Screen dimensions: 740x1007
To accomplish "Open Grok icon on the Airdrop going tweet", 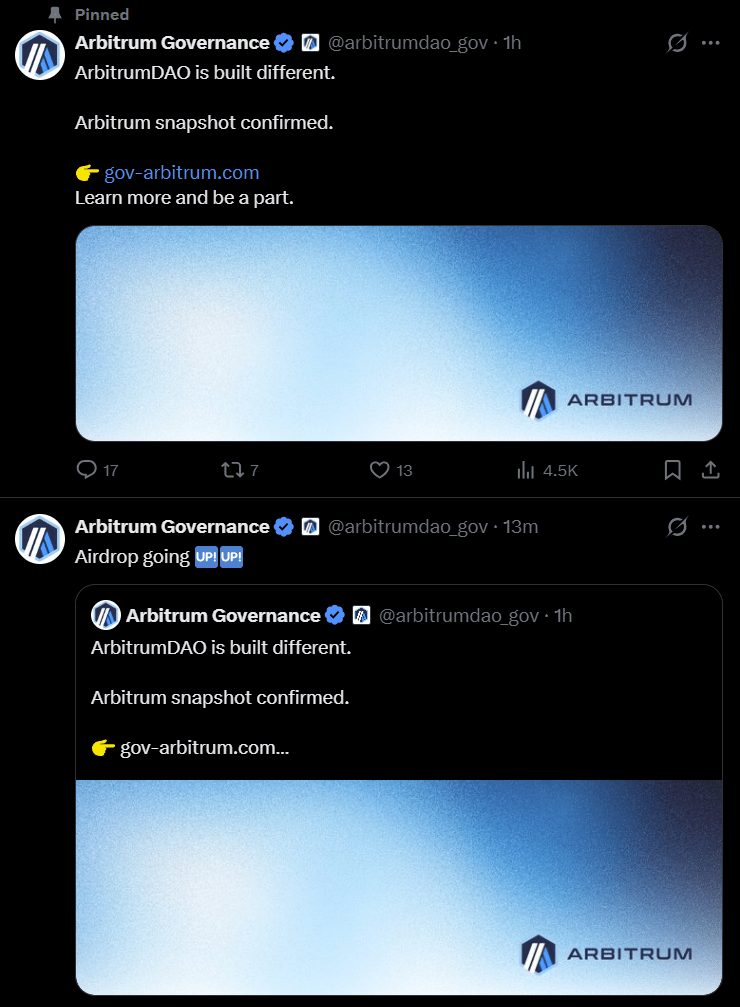I will click(677, 527).
